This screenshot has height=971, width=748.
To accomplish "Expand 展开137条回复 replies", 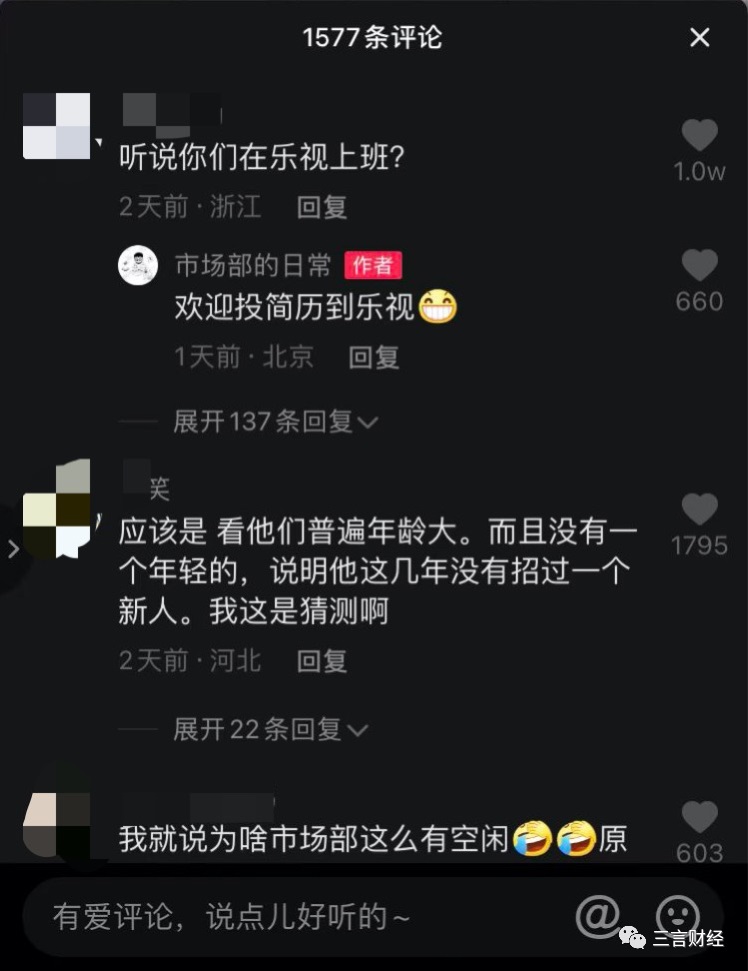I will pyautogui.click(x=275, y=422).
